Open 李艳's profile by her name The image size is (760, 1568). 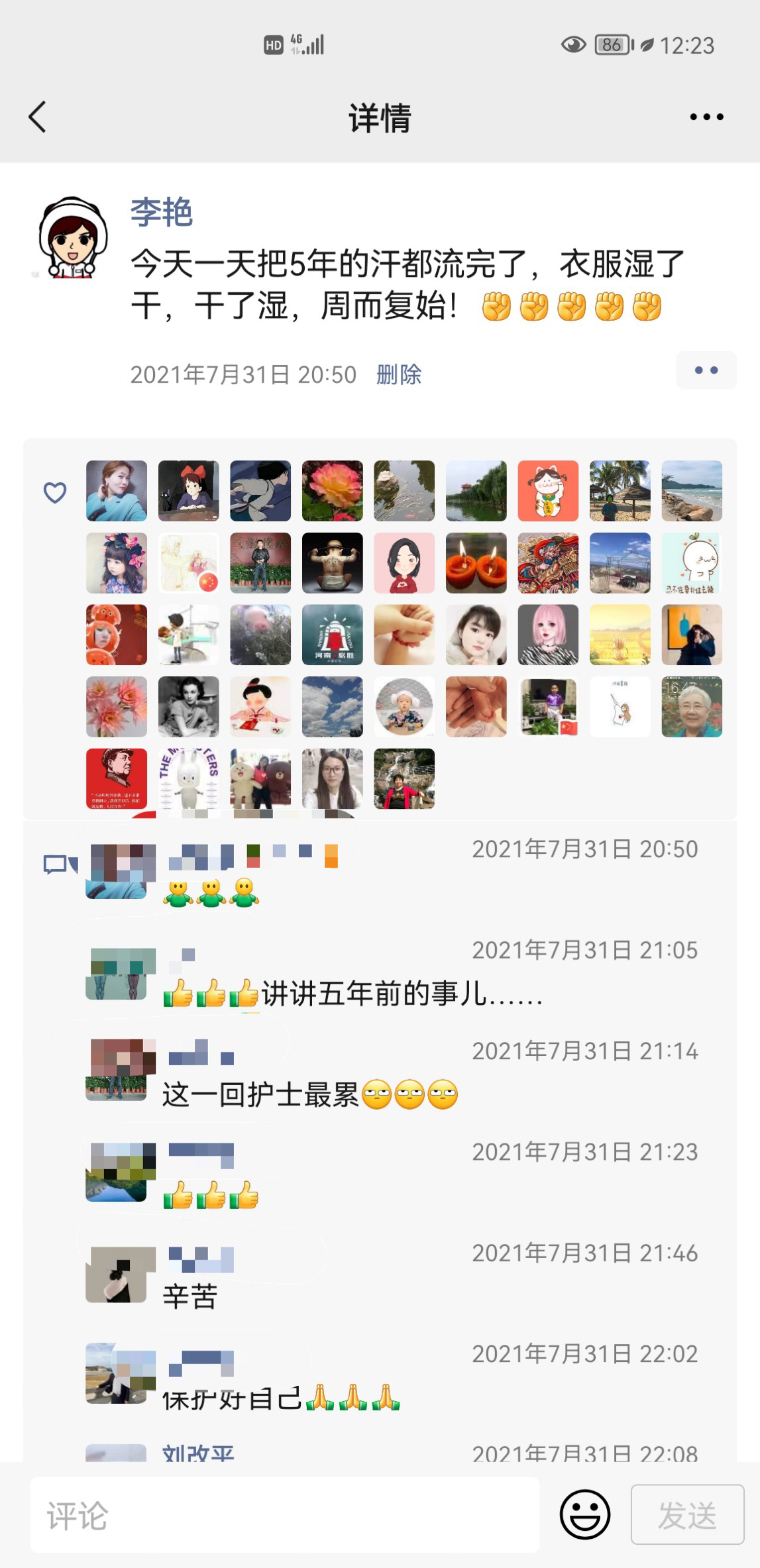click(x=161, y=213)
